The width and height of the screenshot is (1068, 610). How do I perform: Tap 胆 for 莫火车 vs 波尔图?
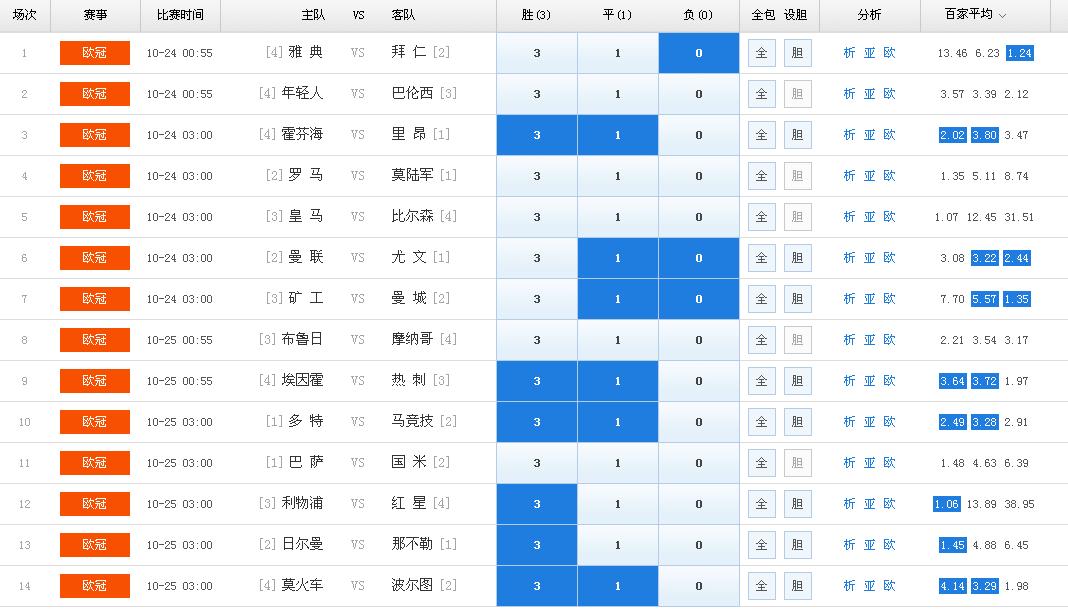click(x=797, y=586)
